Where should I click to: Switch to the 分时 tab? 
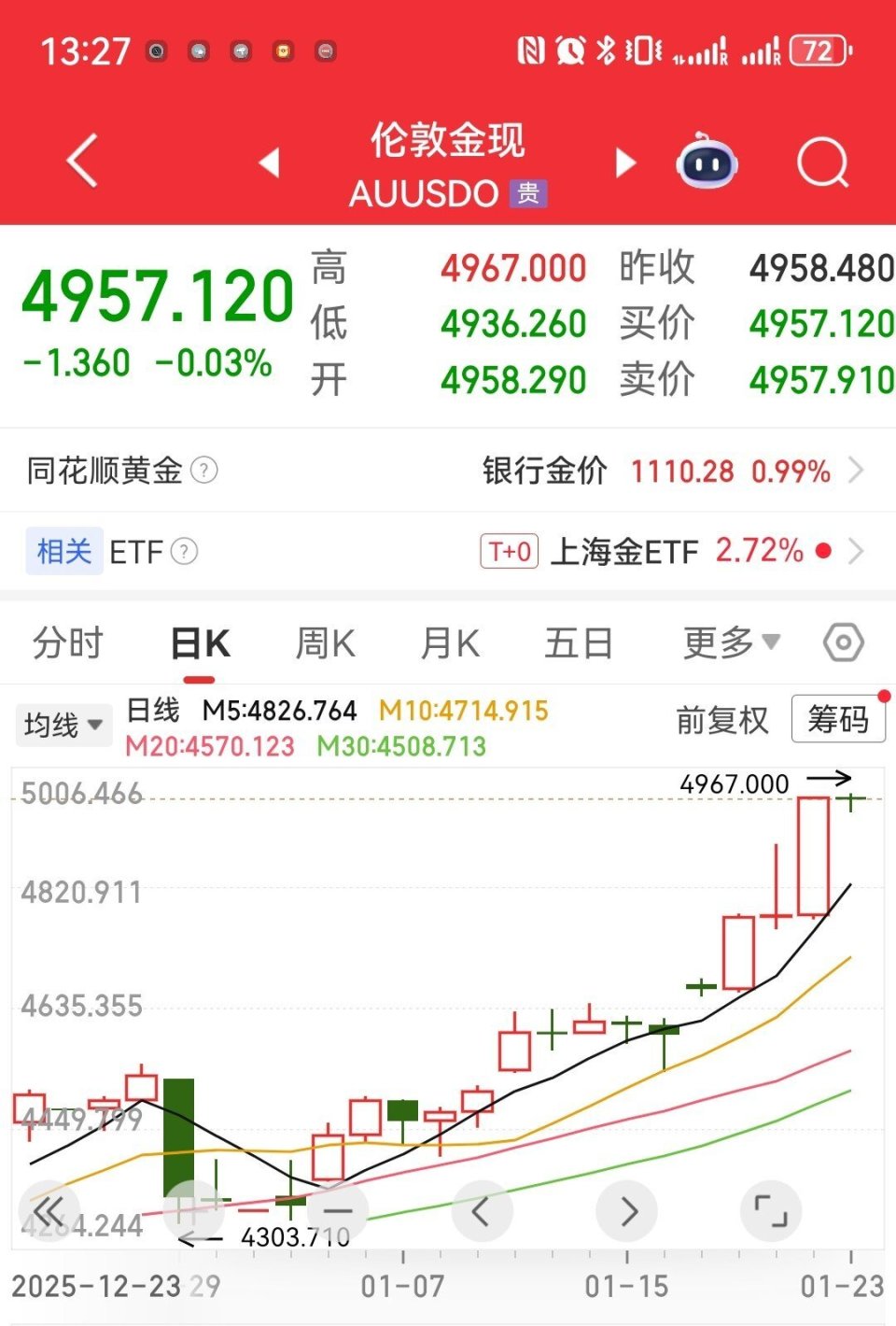66,642
